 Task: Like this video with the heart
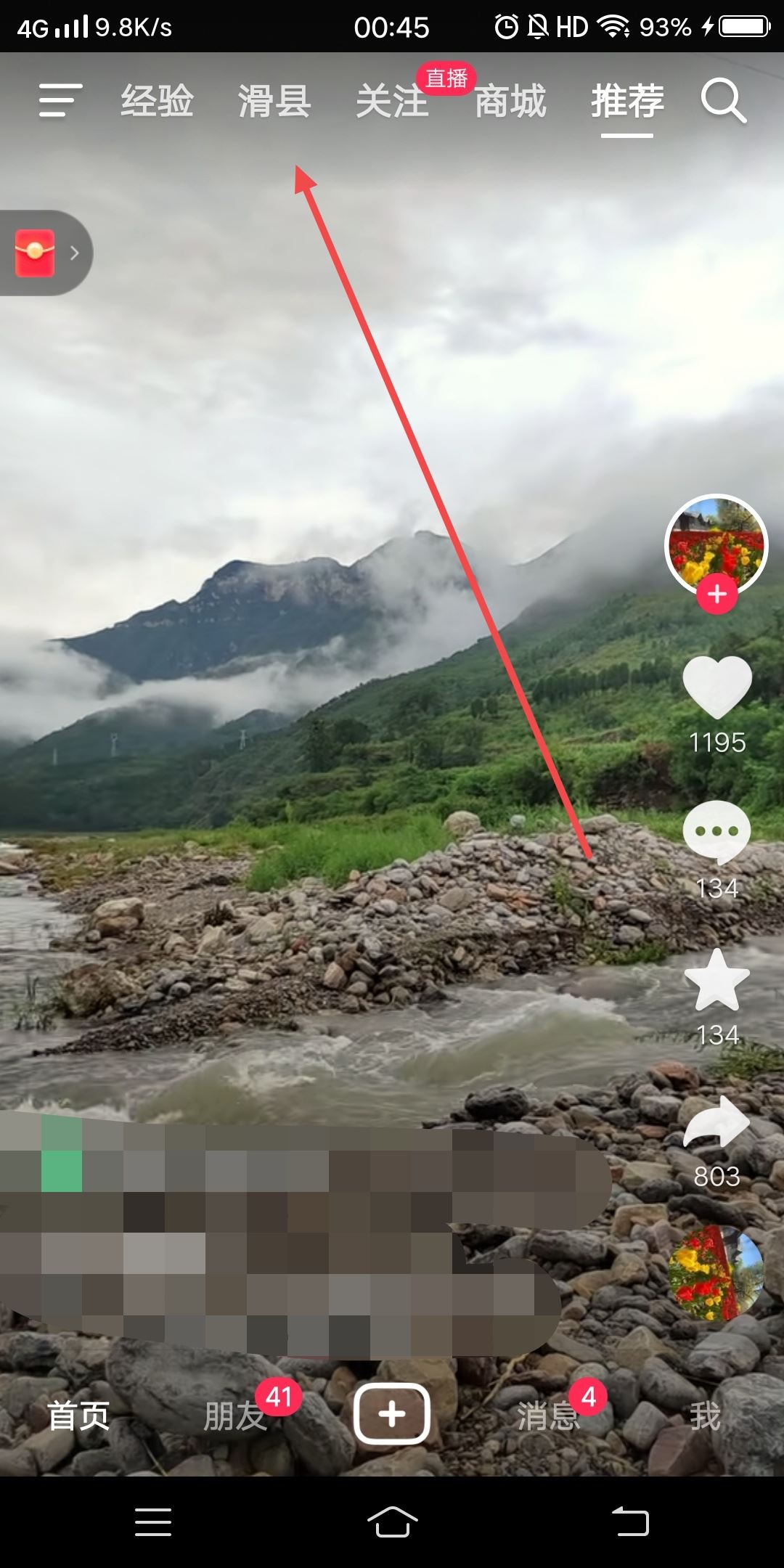click(x=716, y=686)
